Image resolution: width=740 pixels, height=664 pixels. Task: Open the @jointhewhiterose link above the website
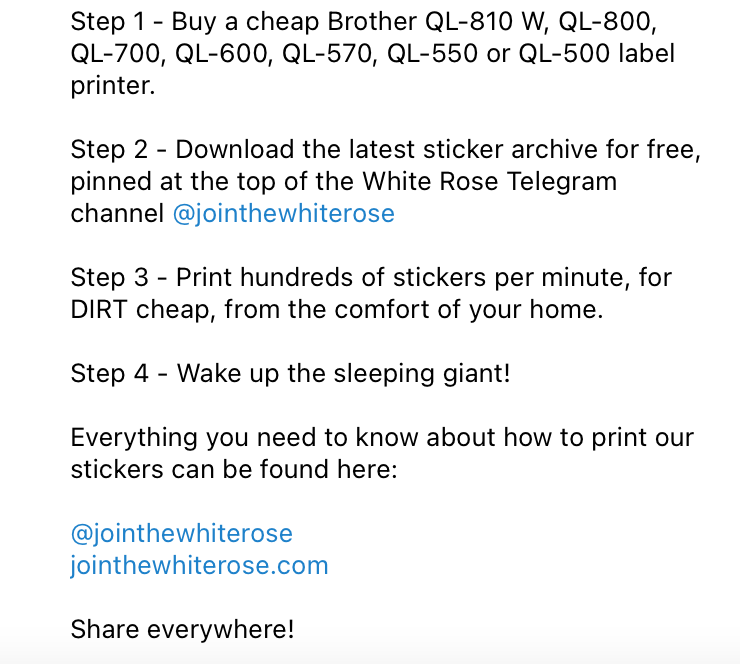point(181,533)
